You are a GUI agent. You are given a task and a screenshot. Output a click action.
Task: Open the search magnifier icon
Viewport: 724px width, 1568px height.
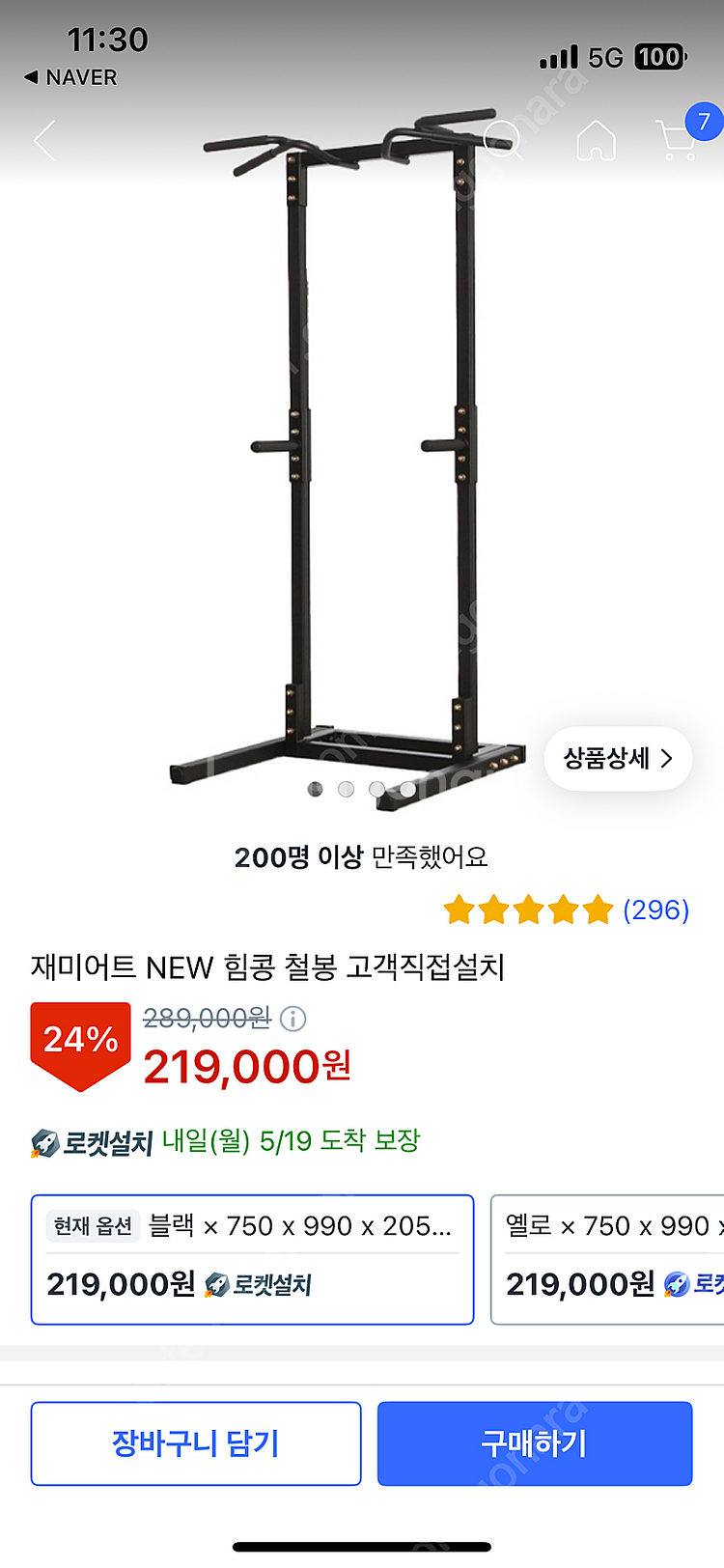tap(502, 141)
